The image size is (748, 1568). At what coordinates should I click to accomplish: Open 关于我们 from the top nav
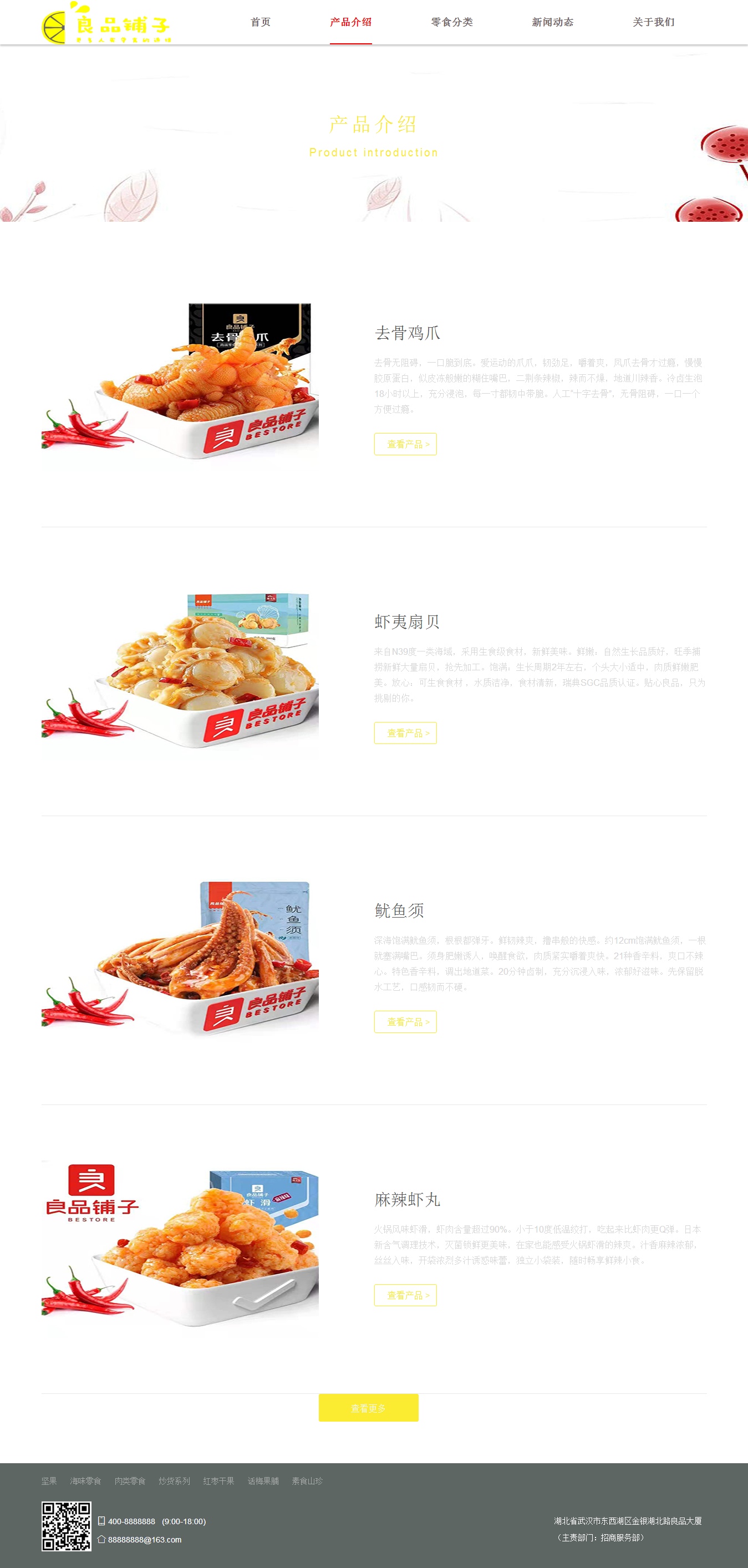point(653,23)
